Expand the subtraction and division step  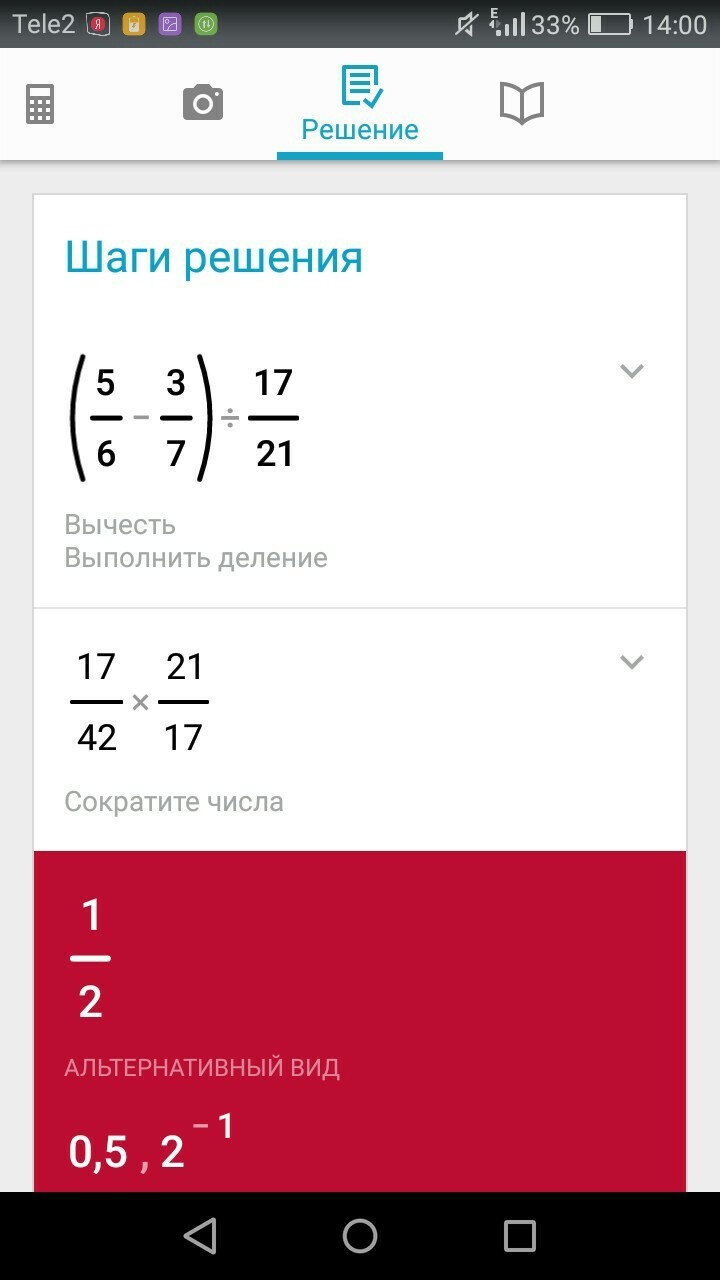pos(631,371)
